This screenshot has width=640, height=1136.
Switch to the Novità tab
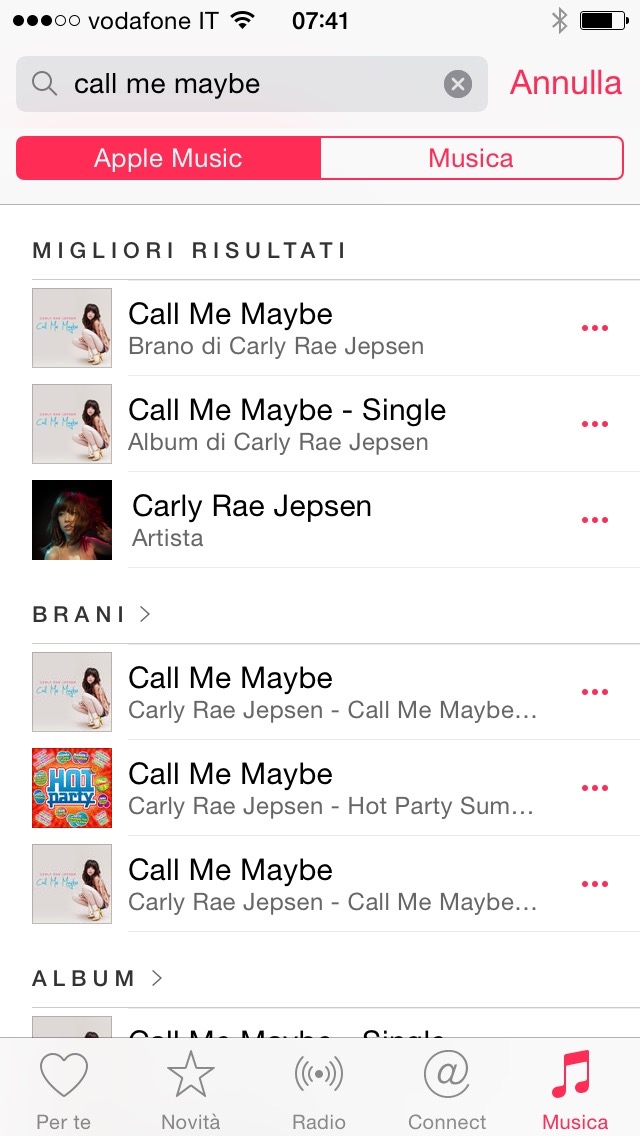(x=191, y=1091)
